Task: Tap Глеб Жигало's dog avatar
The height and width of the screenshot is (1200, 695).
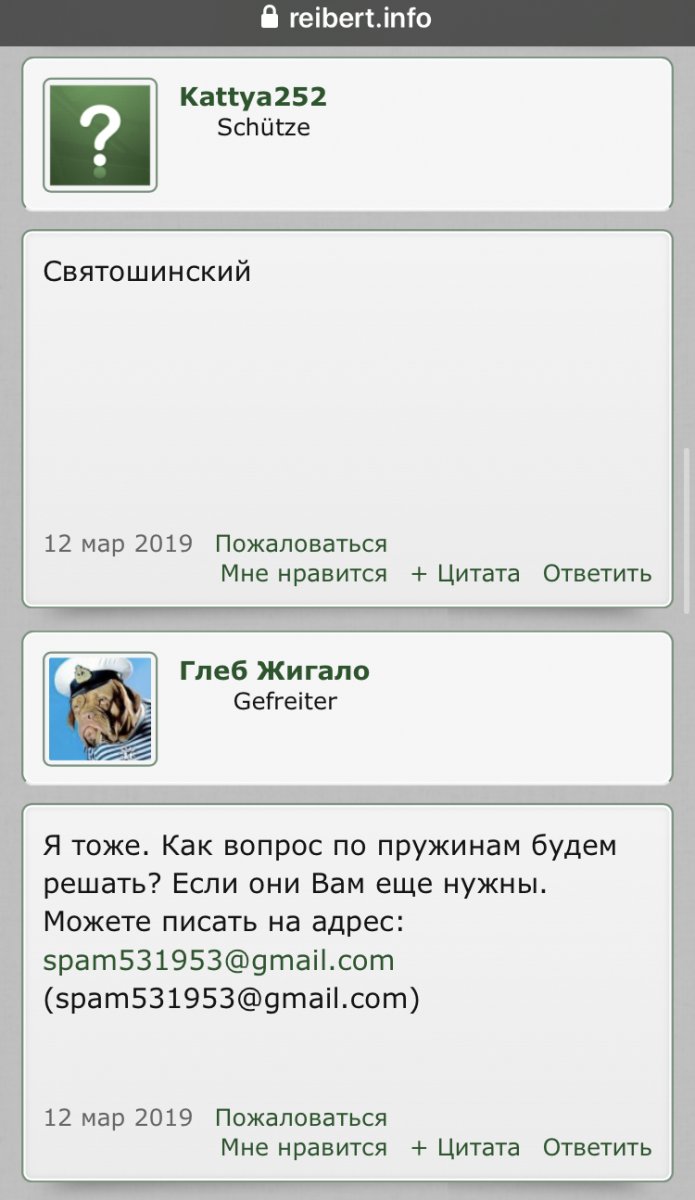Action: pos(100,708)
